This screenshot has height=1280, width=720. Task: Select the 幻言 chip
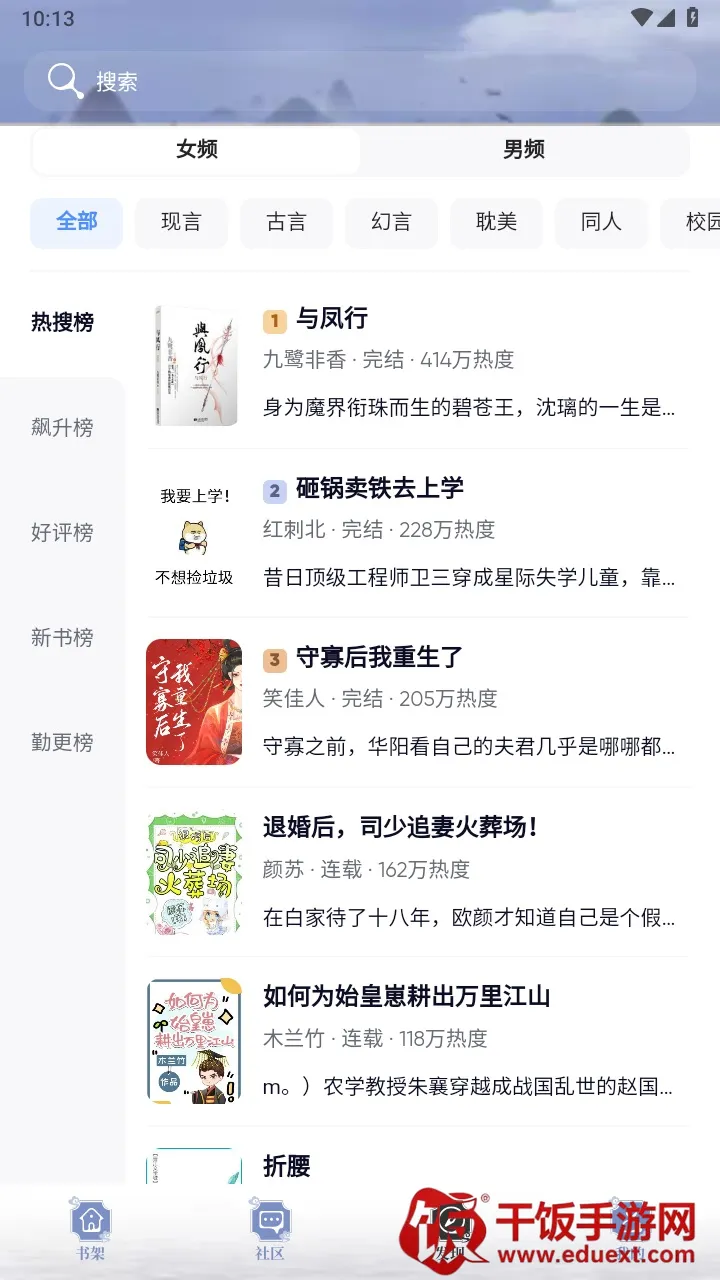391,222
